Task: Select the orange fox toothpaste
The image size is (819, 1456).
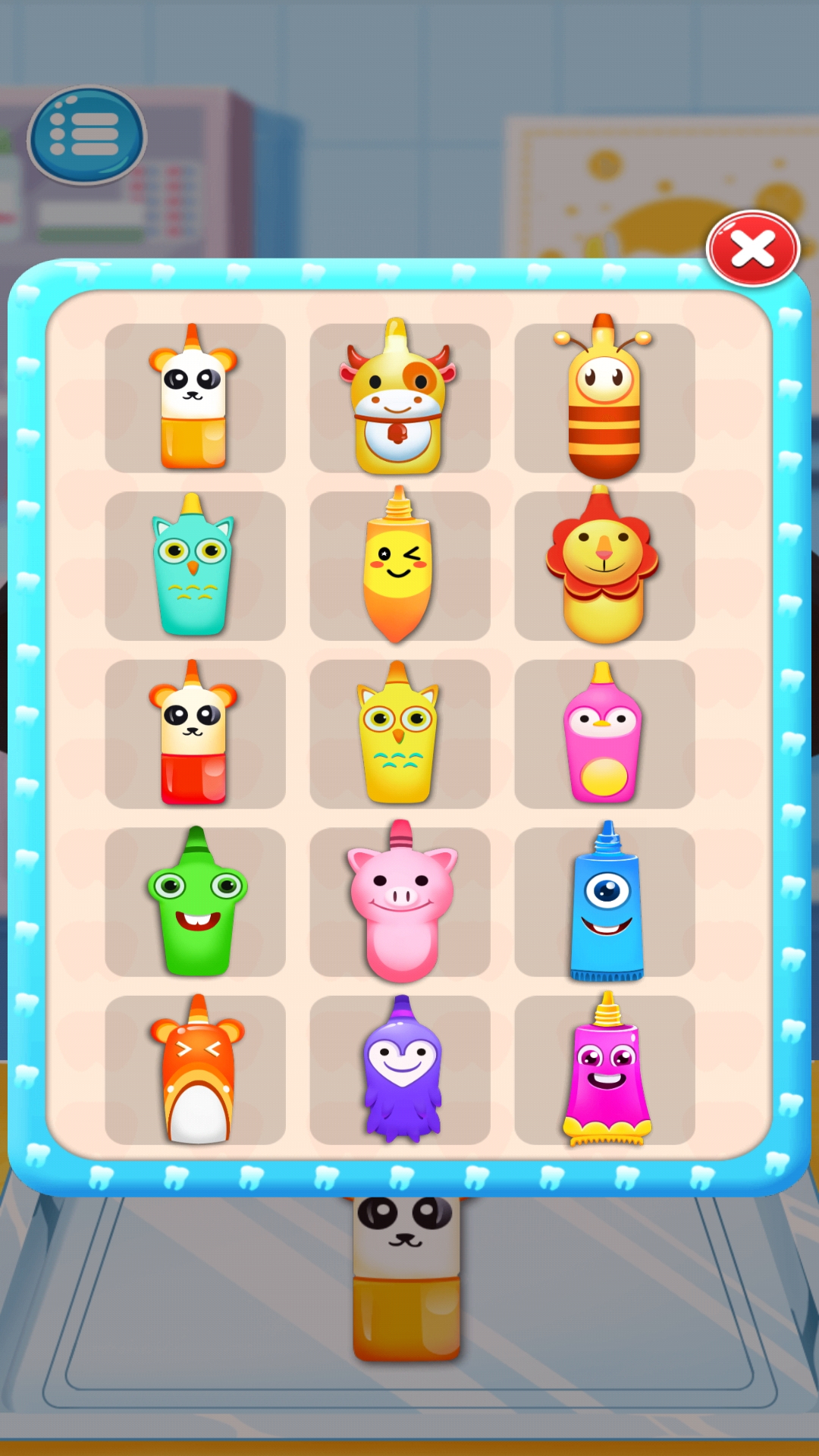Action: tap(195, 1070)
